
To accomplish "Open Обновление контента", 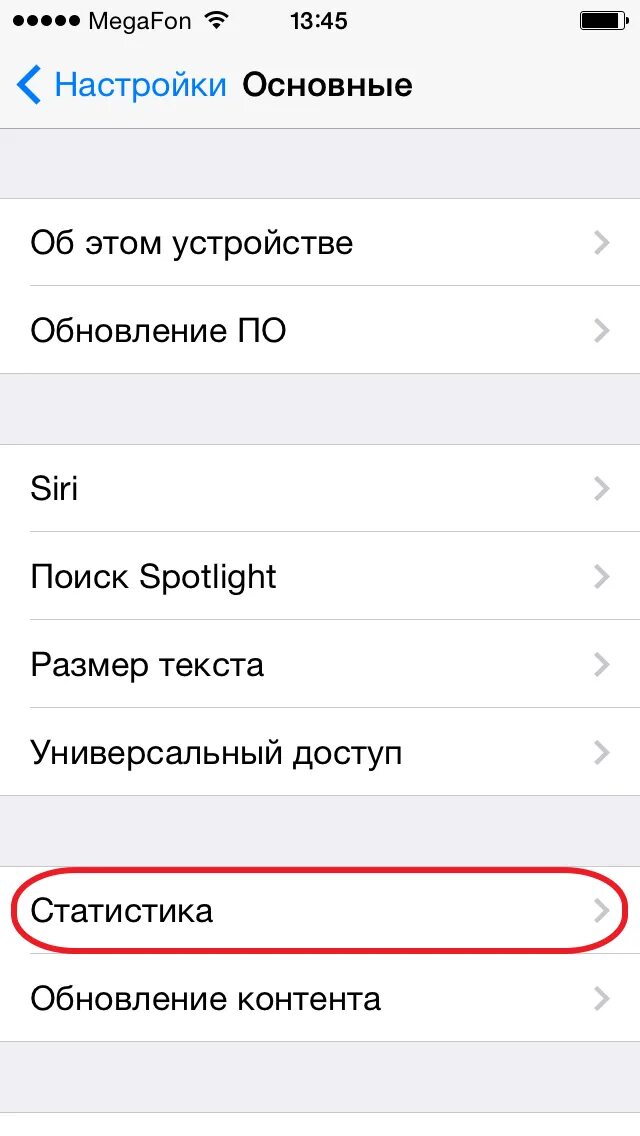I will tap(320, 998).
